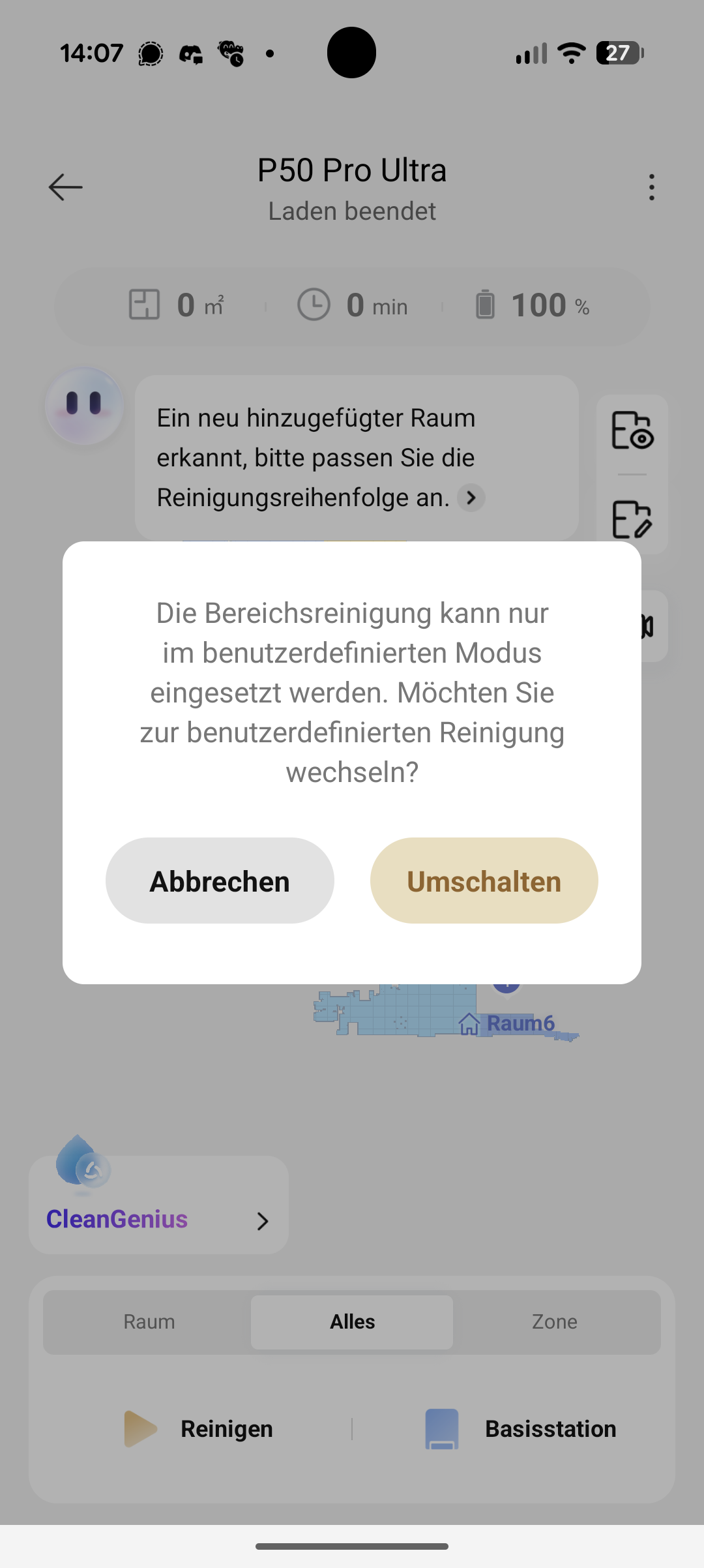The height and width of the screenshot is (1568, 704).
Task: Confirm switching with the Umschalten button
Action: (484, 881)
